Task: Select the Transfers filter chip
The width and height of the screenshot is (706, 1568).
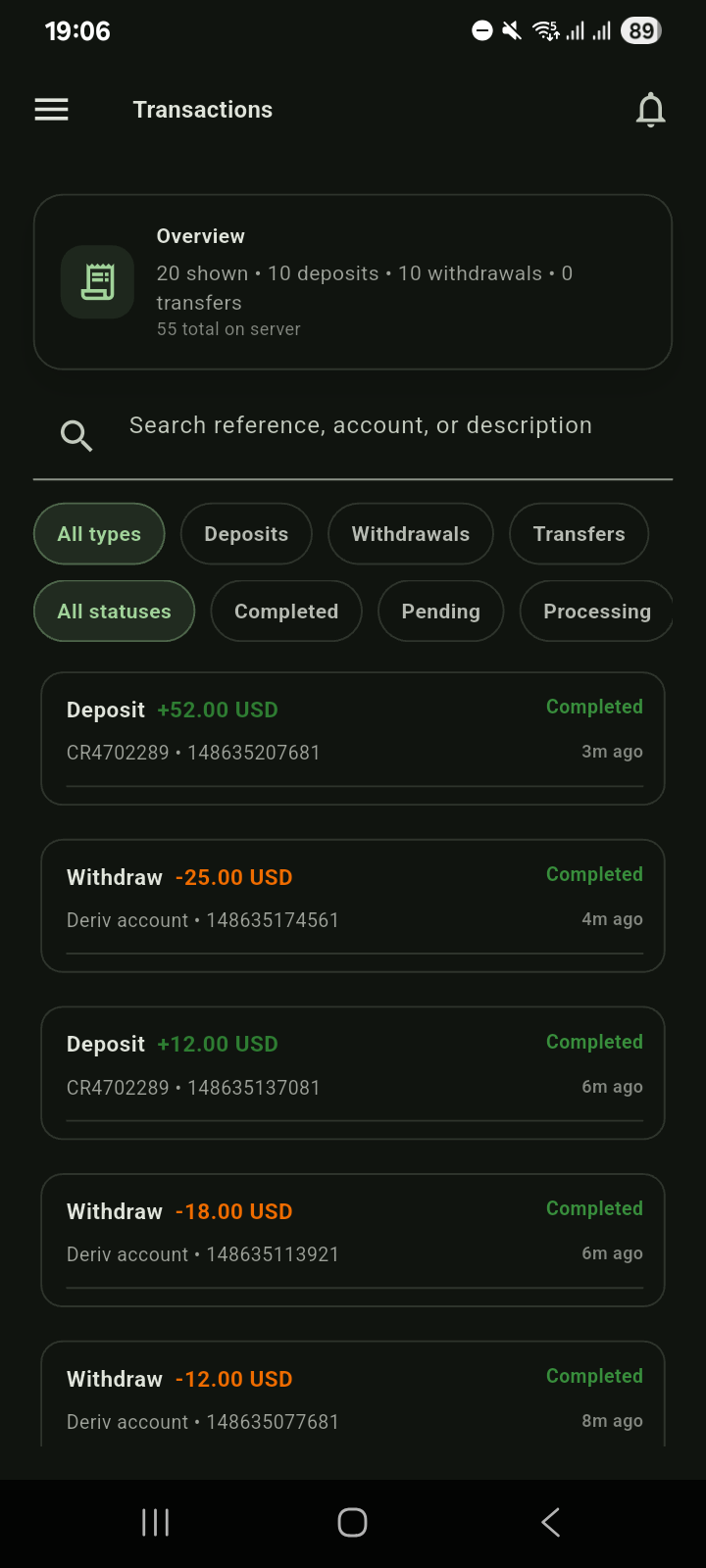Action: pyautogui.click(x=579, y=534)
